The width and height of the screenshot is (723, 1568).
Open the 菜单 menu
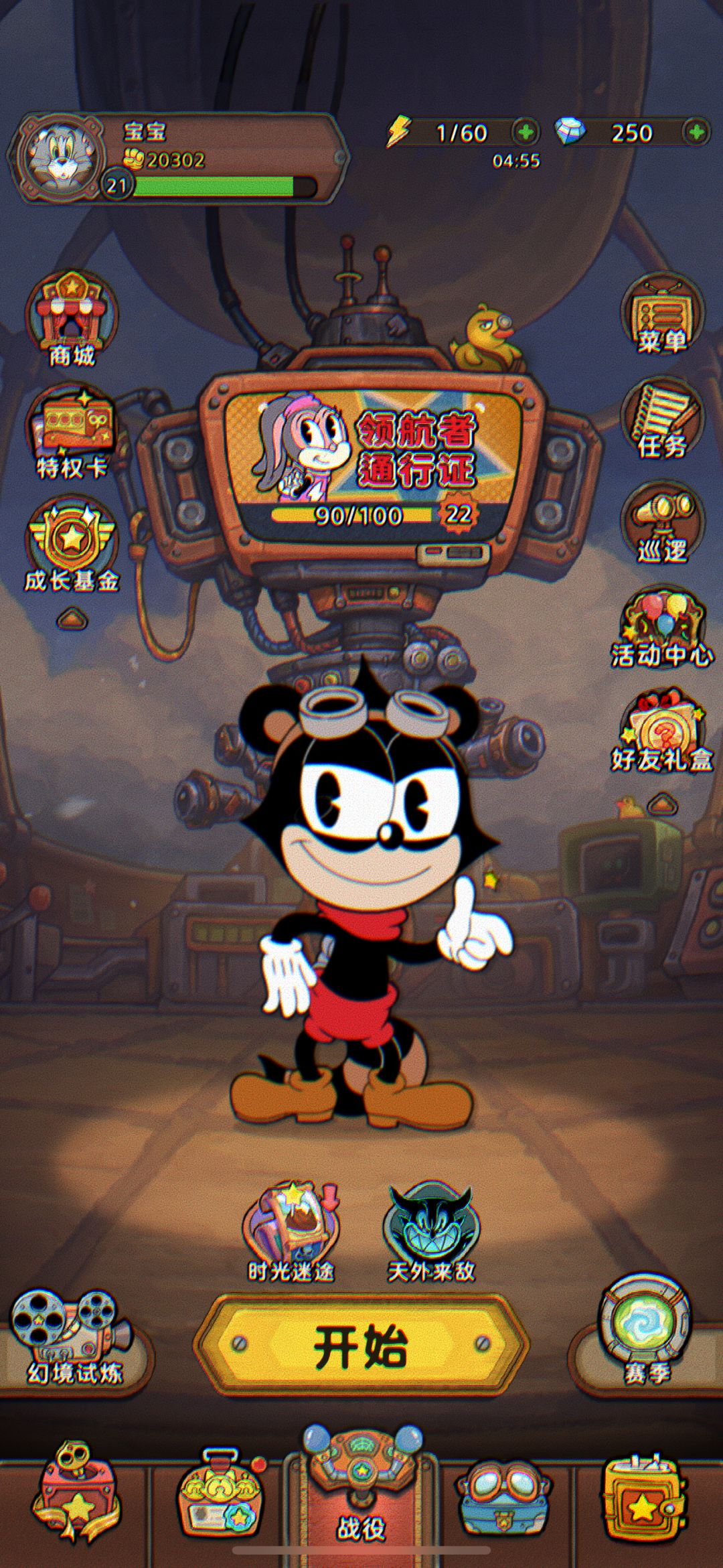click(x=662, y=313)
